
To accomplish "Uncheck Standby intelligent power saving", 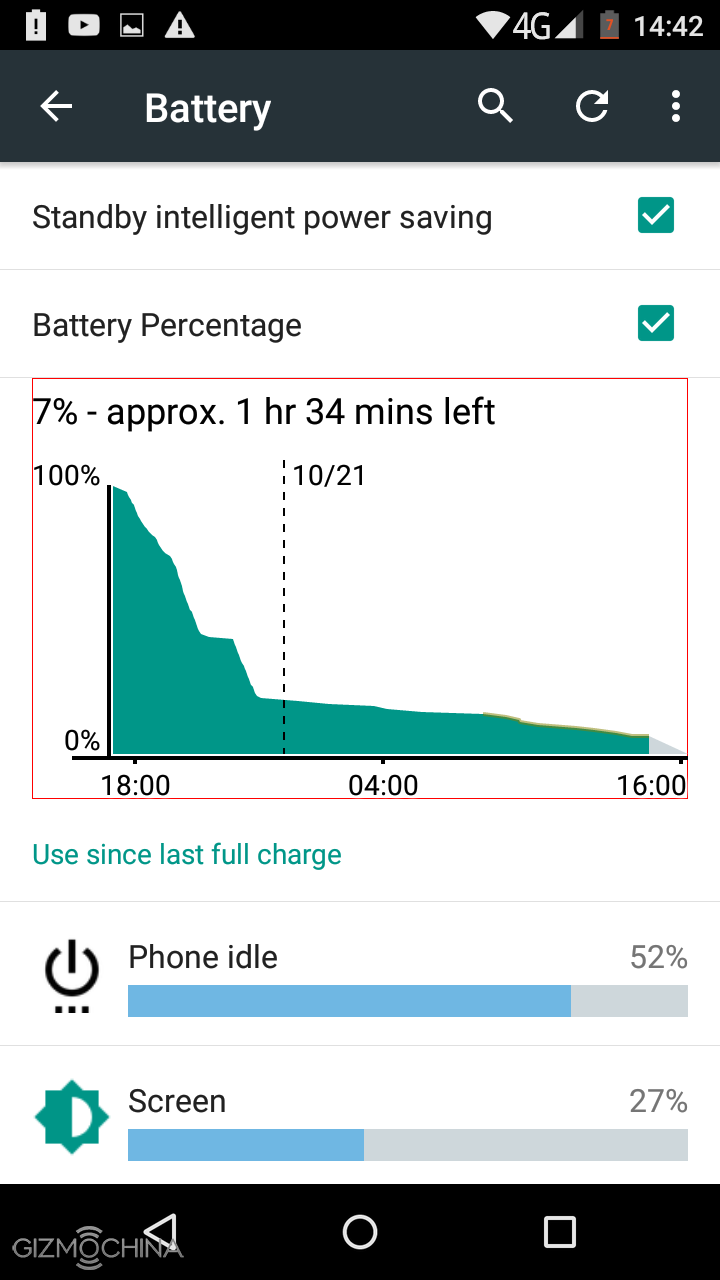I will point(656,216).
